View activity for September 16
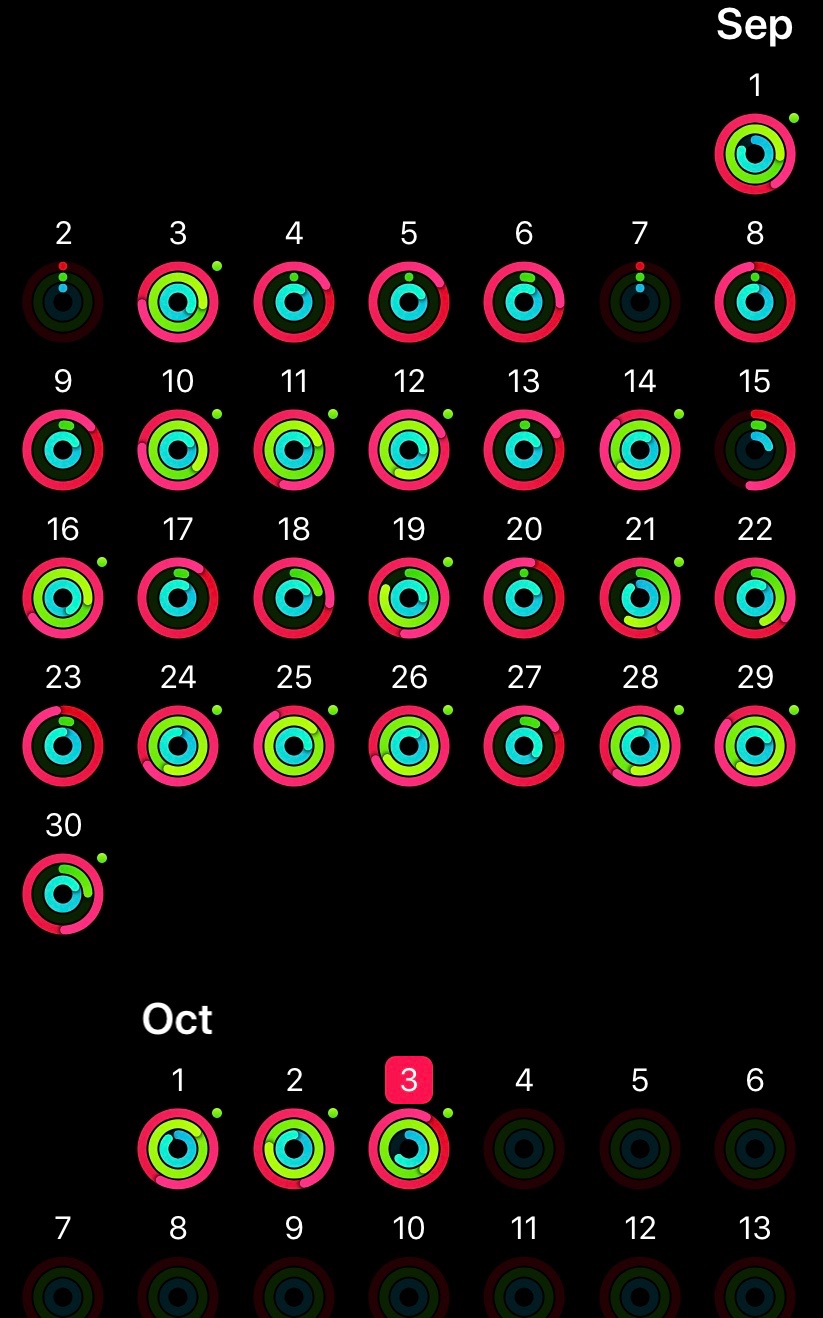This screenshot has width=823, height=1318. pyautogui.click(x=63, y=598)
